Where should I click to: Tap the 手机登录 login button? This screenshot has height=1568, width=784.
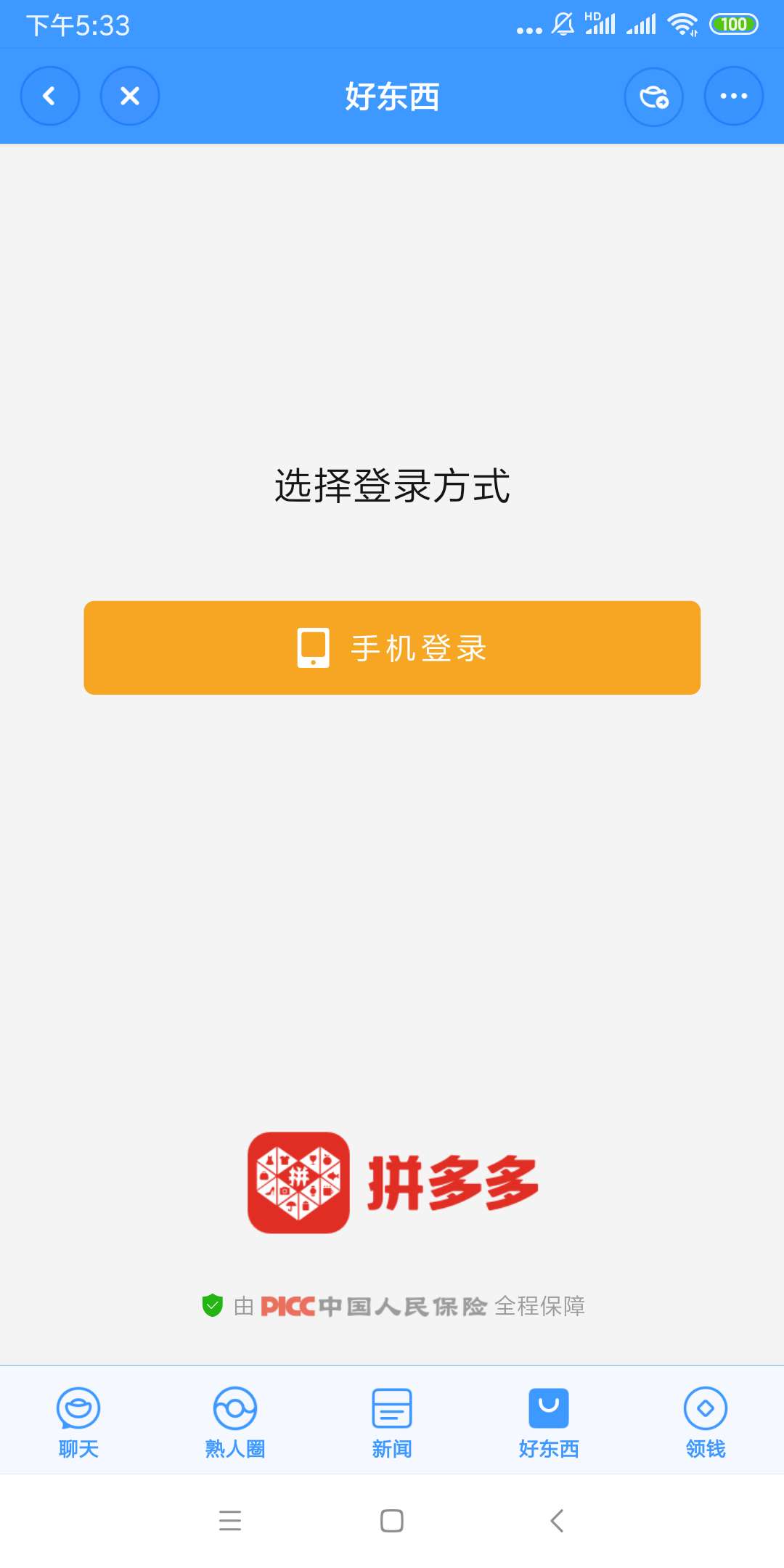tap(392, 648)
